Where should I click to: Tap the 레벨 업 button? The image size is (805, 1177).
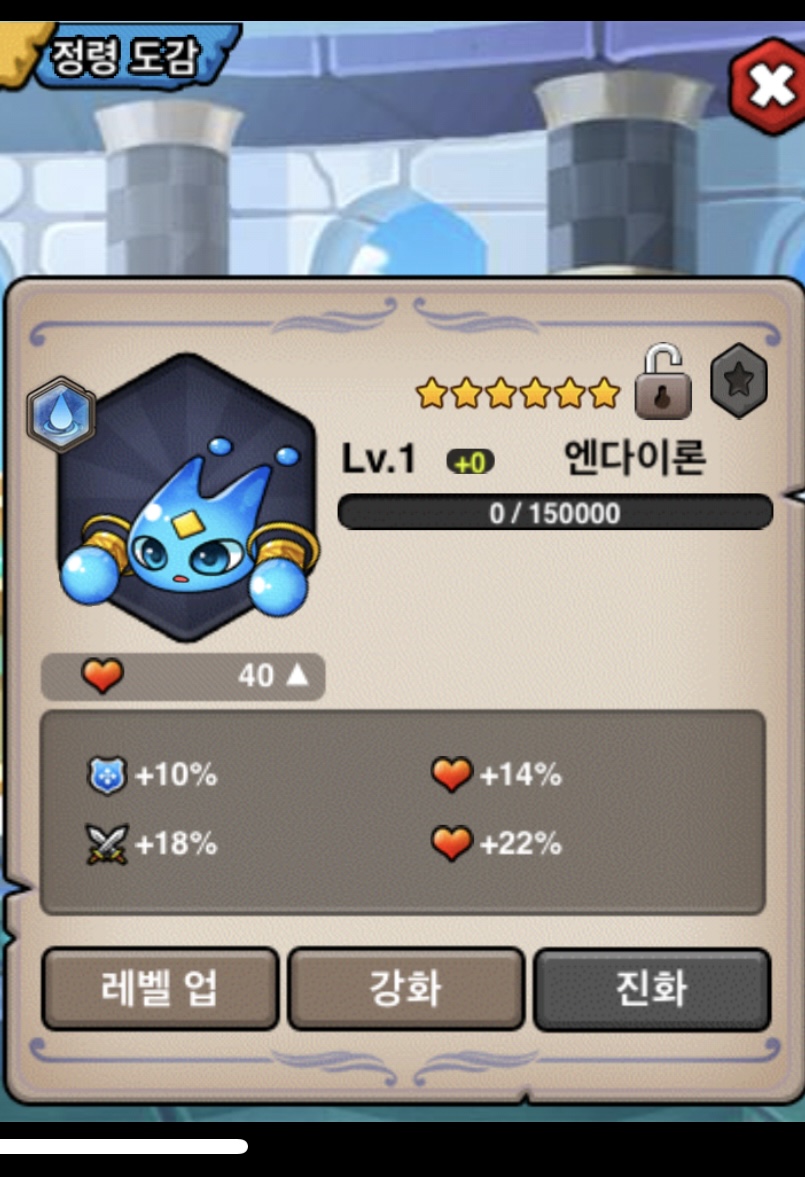pos(160,989)
